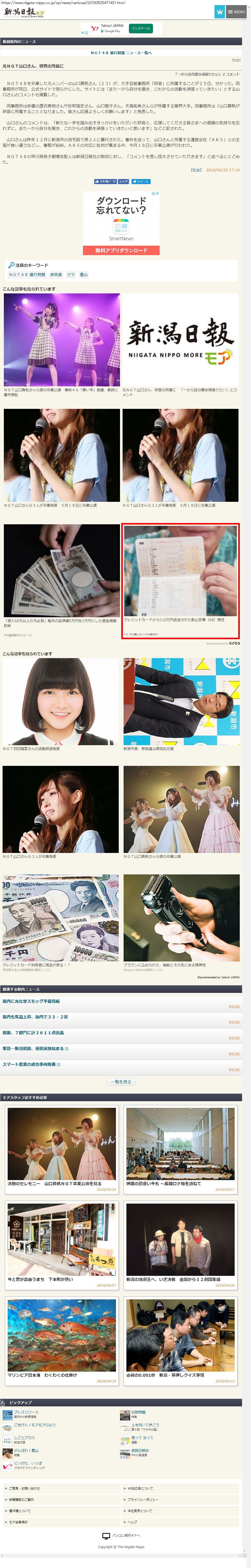
Task: Open the NGT48 暴行問題 ニュース一覧へ link
Action: (121, 53)
